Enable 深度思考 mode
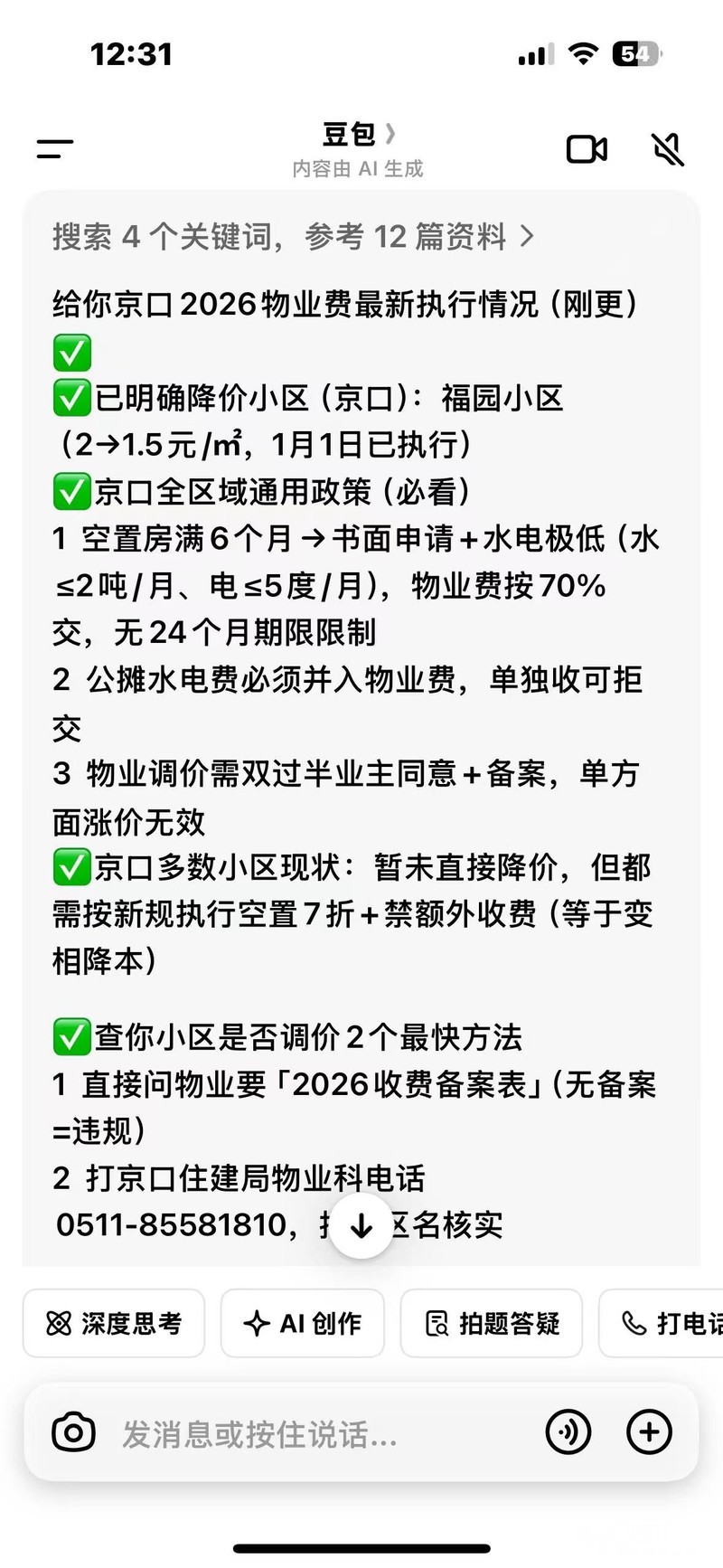Image resolution: width=723 pixels, height=1568 pixels. coord(114,1323)
